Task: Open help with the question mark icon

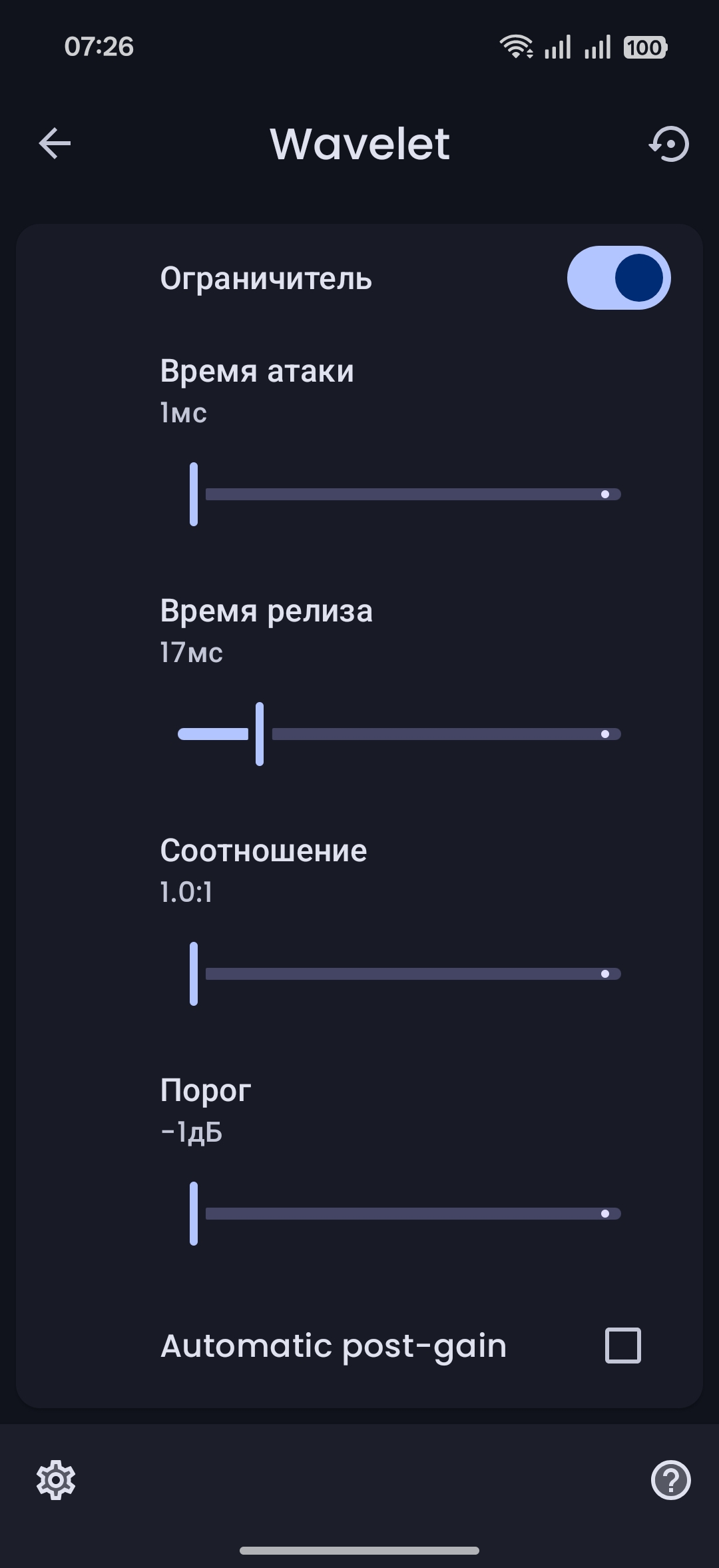Action: (x=670, y=1480)
